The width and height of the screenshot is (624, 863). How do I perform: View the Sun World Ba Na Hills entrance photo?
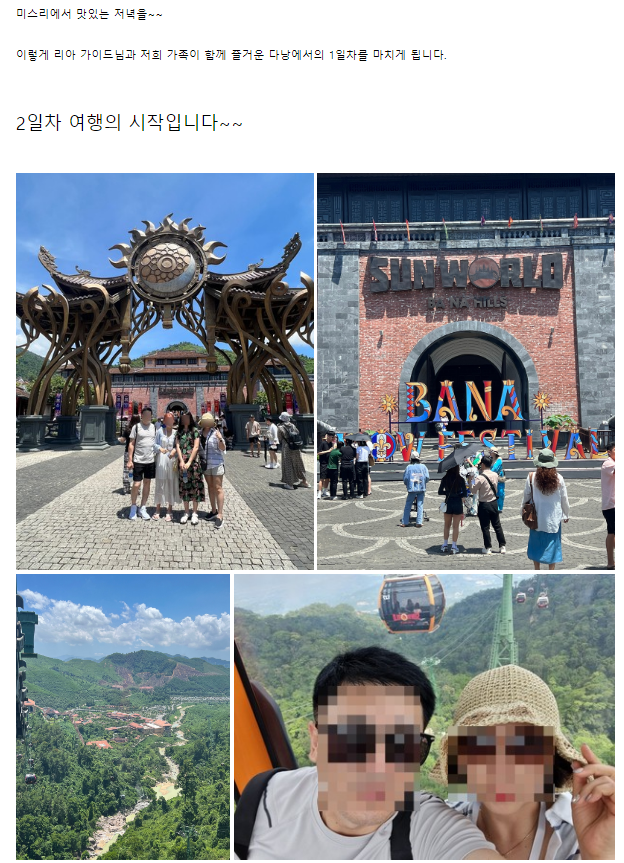[465, 371]
